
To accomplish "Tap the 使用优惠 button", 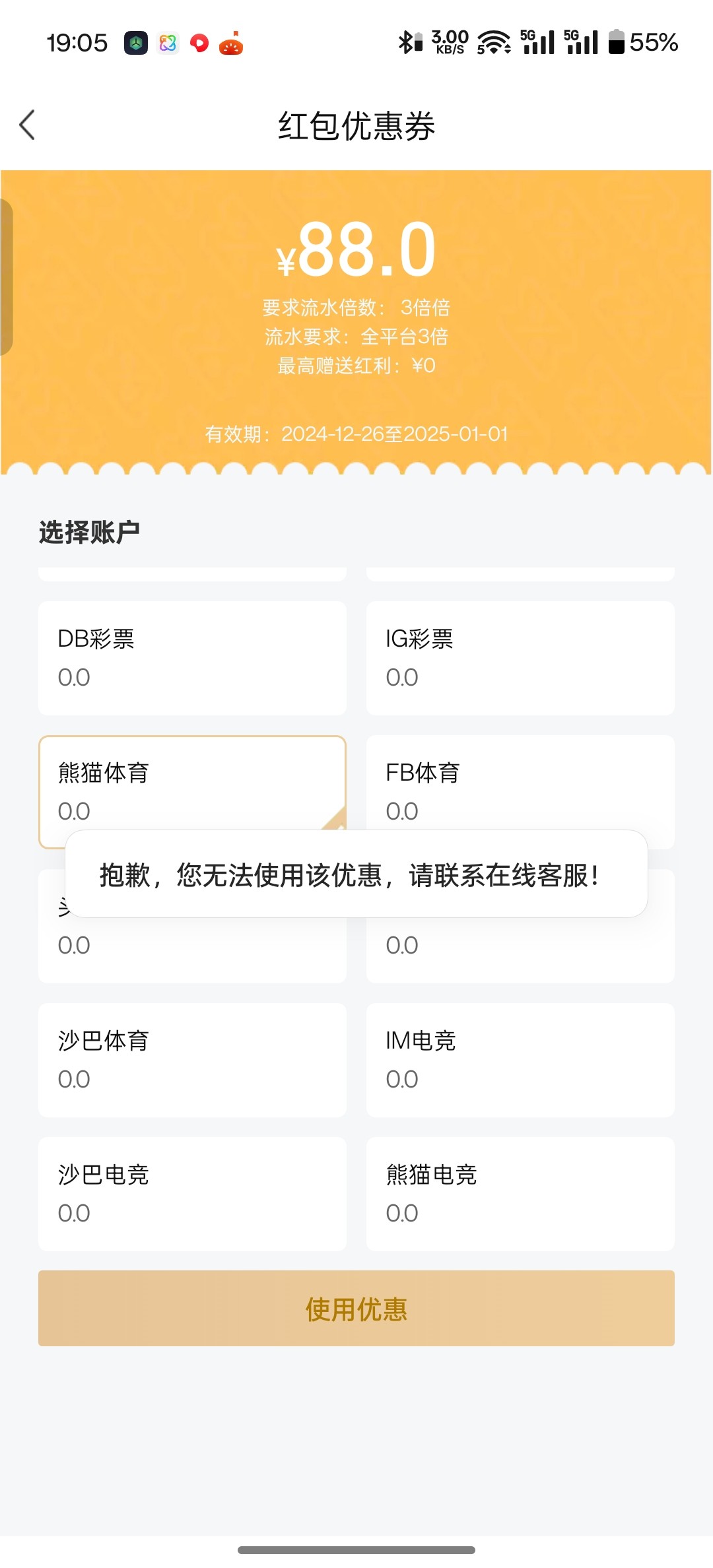I will click(x=356, y=1308).
